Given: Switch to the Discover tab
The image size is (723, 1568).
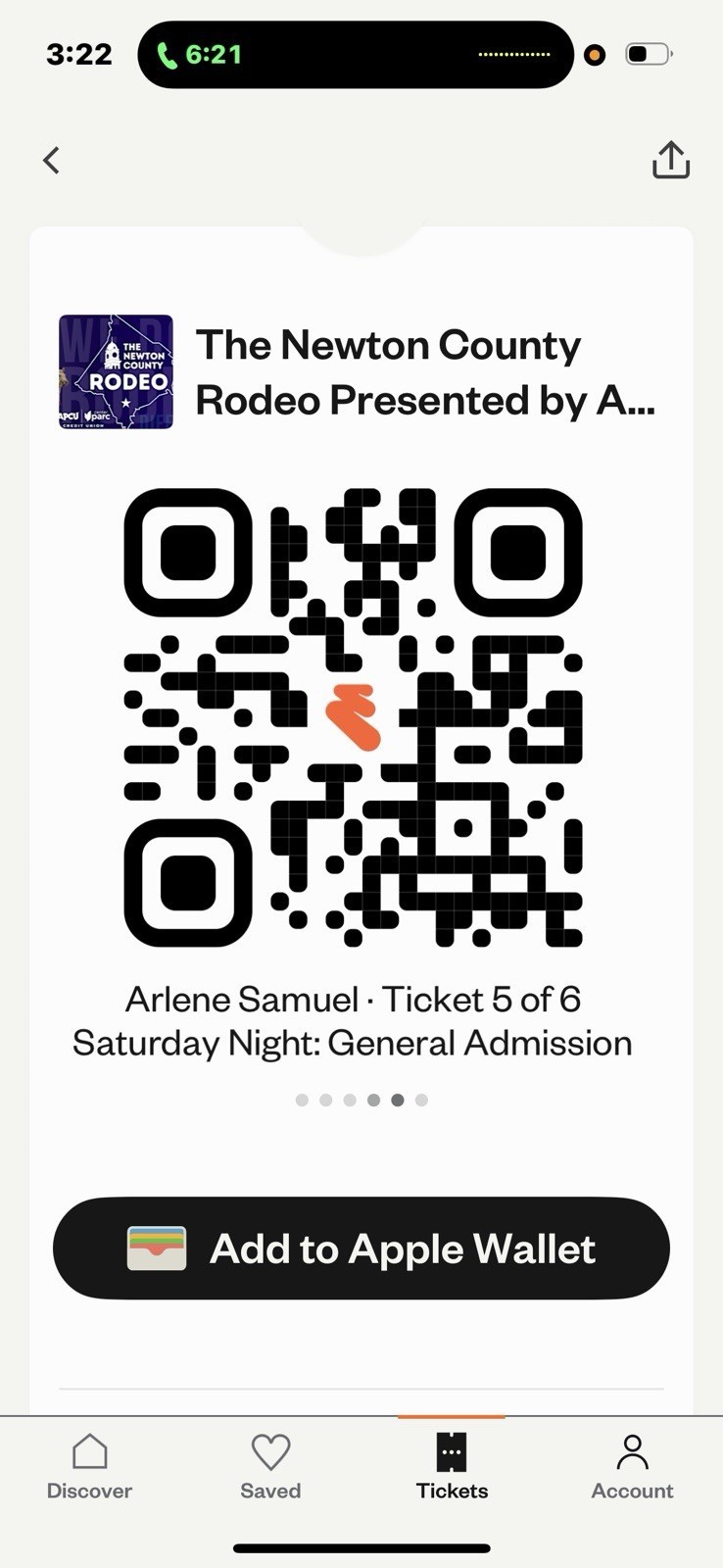Looking at the screenshot, I should (89, 1466).
